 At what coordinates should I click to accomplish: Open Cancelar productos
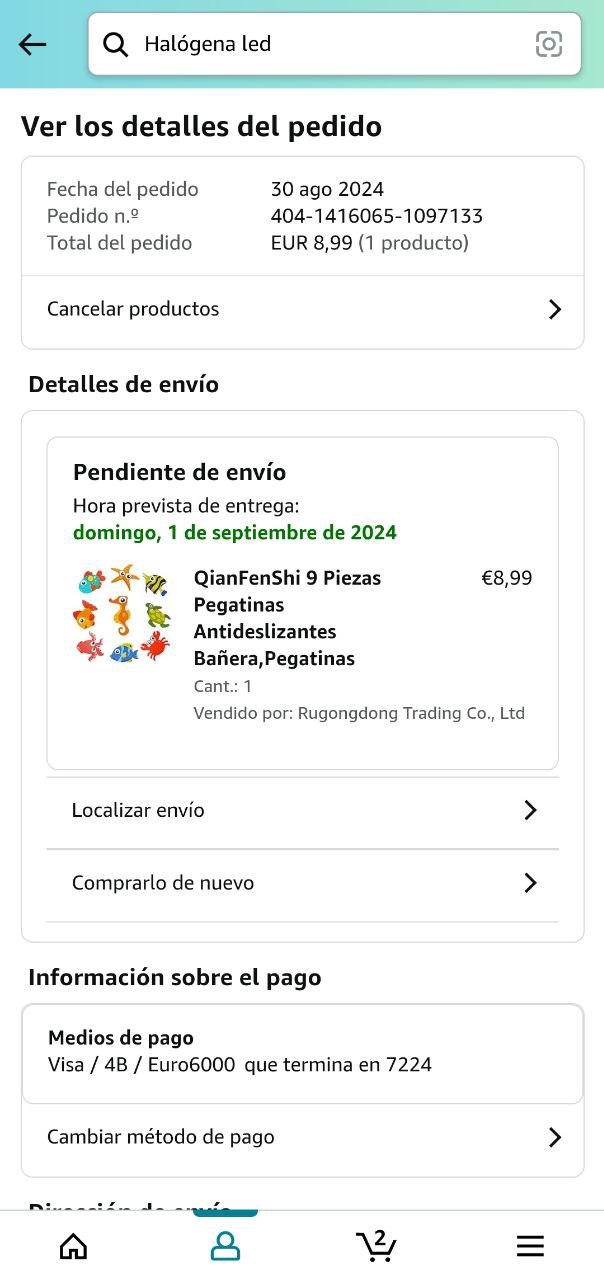click(302, 310)
